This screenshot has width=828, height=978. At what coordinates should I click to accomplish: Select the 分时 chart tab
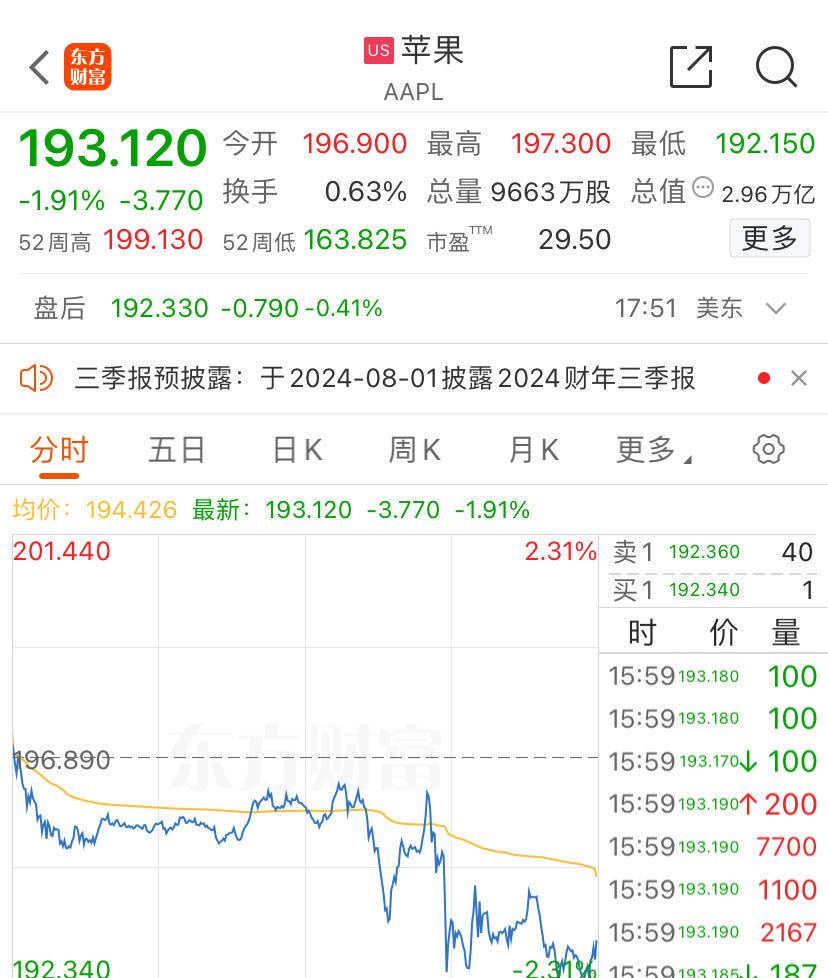click(x=59, y=450)
